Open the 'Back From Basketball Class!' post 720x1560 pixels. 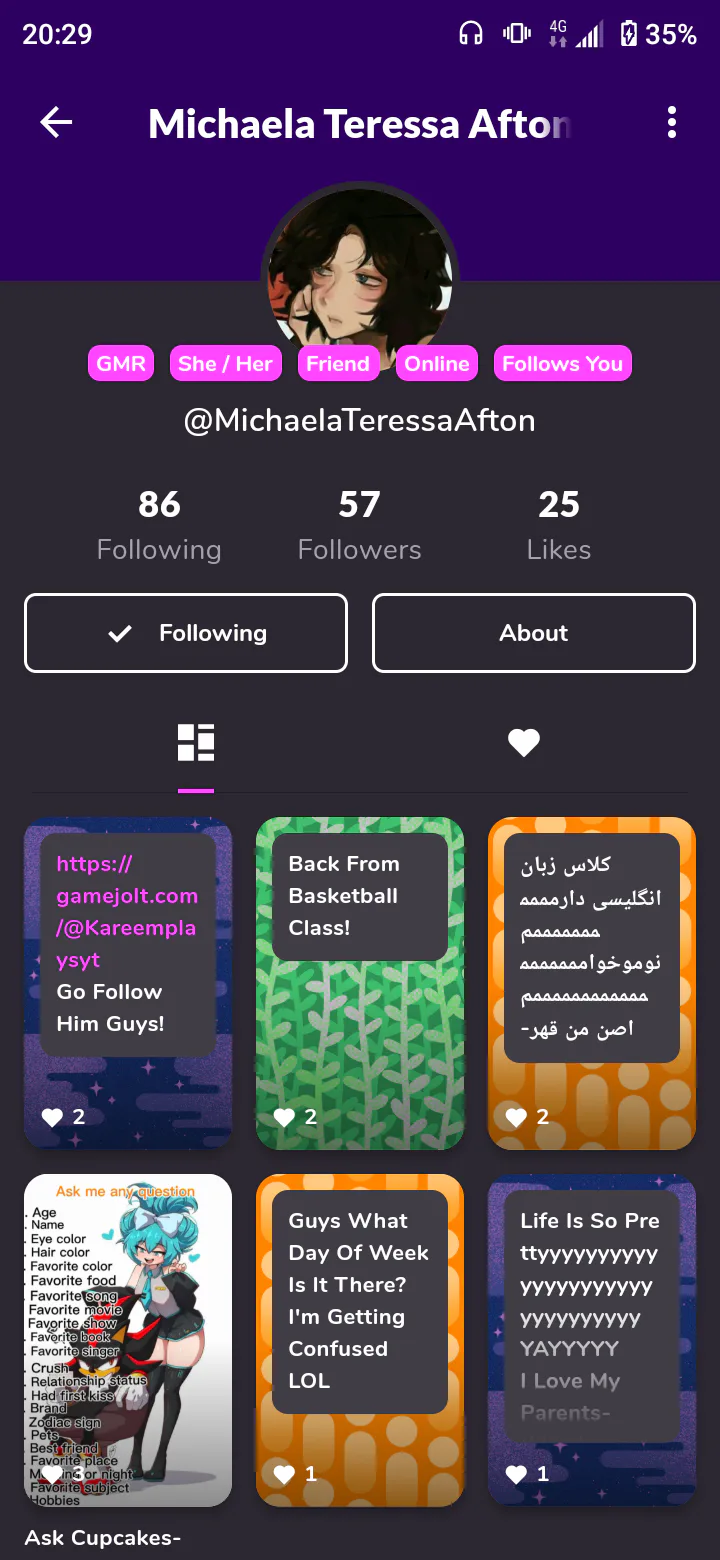pos(360,983)
